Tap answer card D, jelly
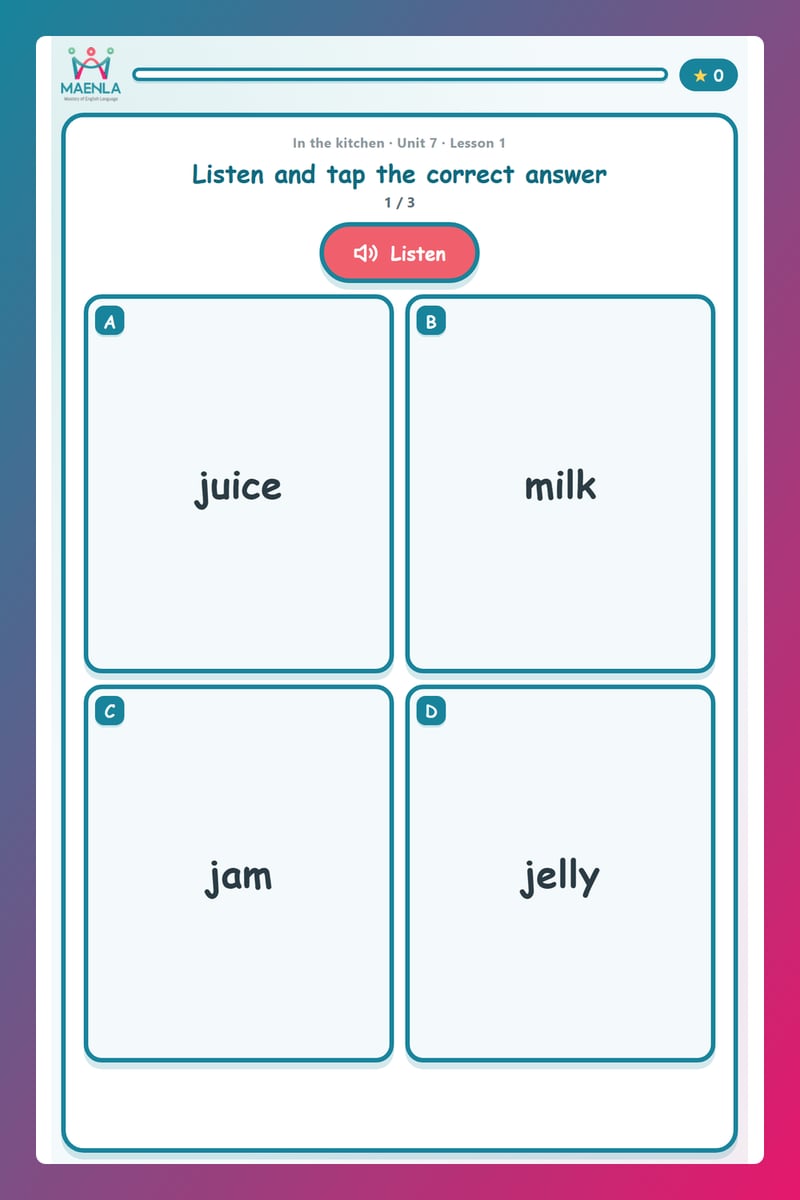The height and width of the screenshot is (1200, 800). pyautogui.click(x=560, y=873)
